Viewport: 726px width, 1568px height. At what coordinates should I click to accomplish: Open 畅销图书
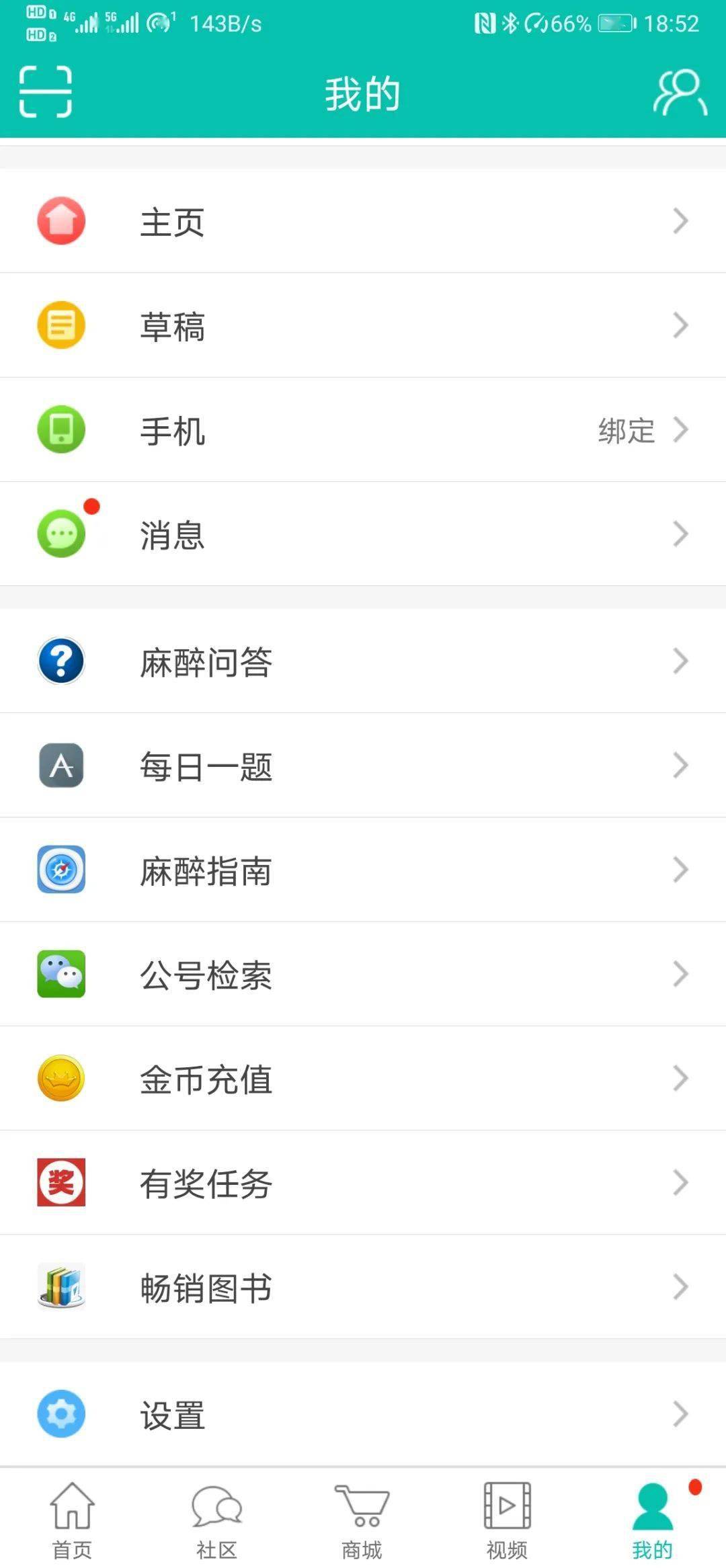click(x=363, y=1287)
